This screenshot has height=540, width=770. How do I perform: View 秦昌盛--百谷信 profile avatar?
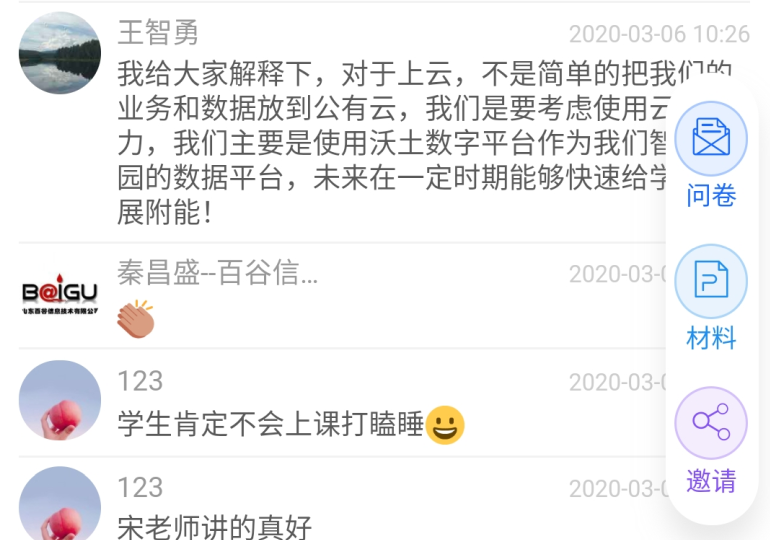60,294
